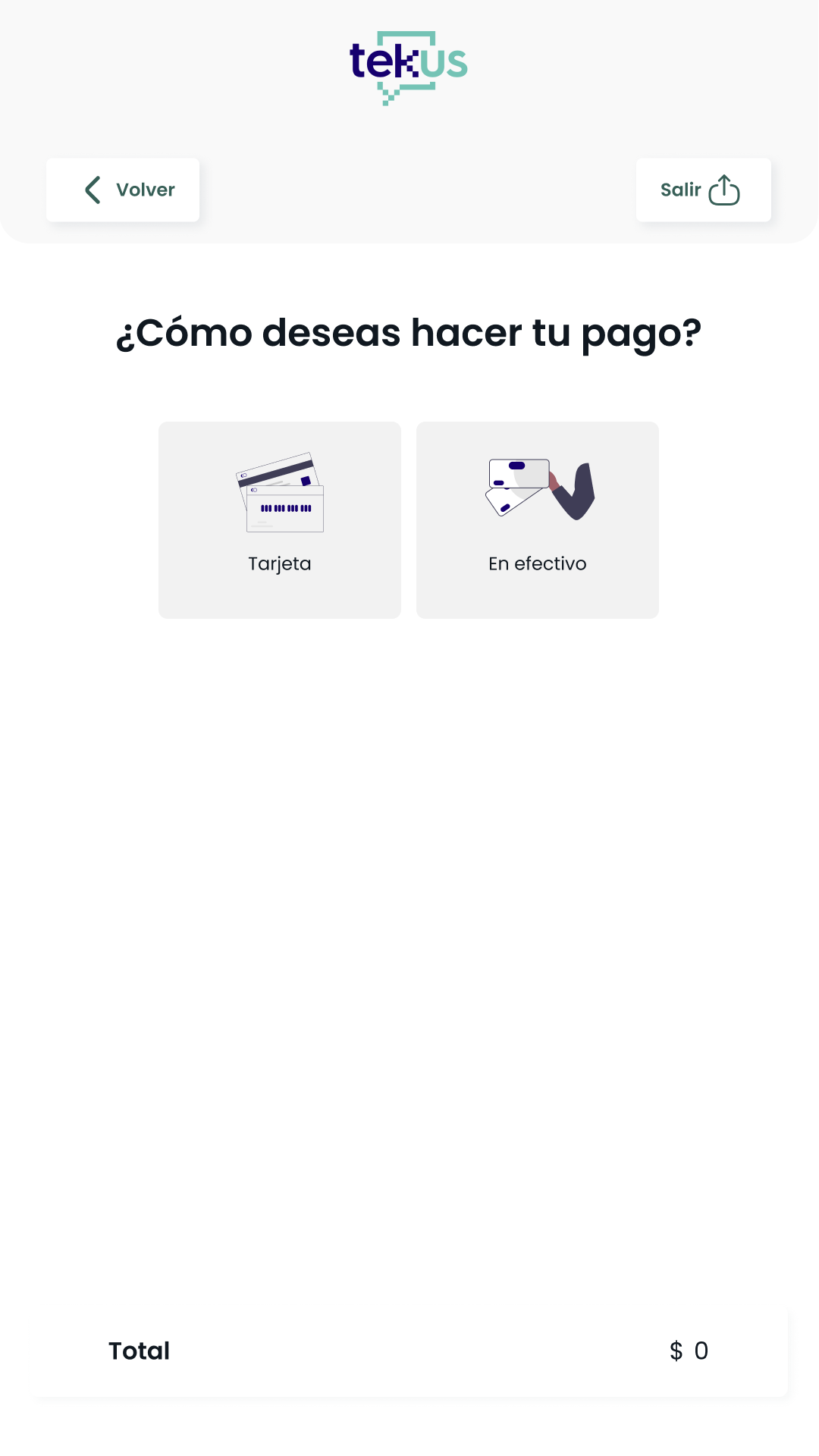Click the Tarjeta label text
The image size is (819, 1456).
pos(280,563)
